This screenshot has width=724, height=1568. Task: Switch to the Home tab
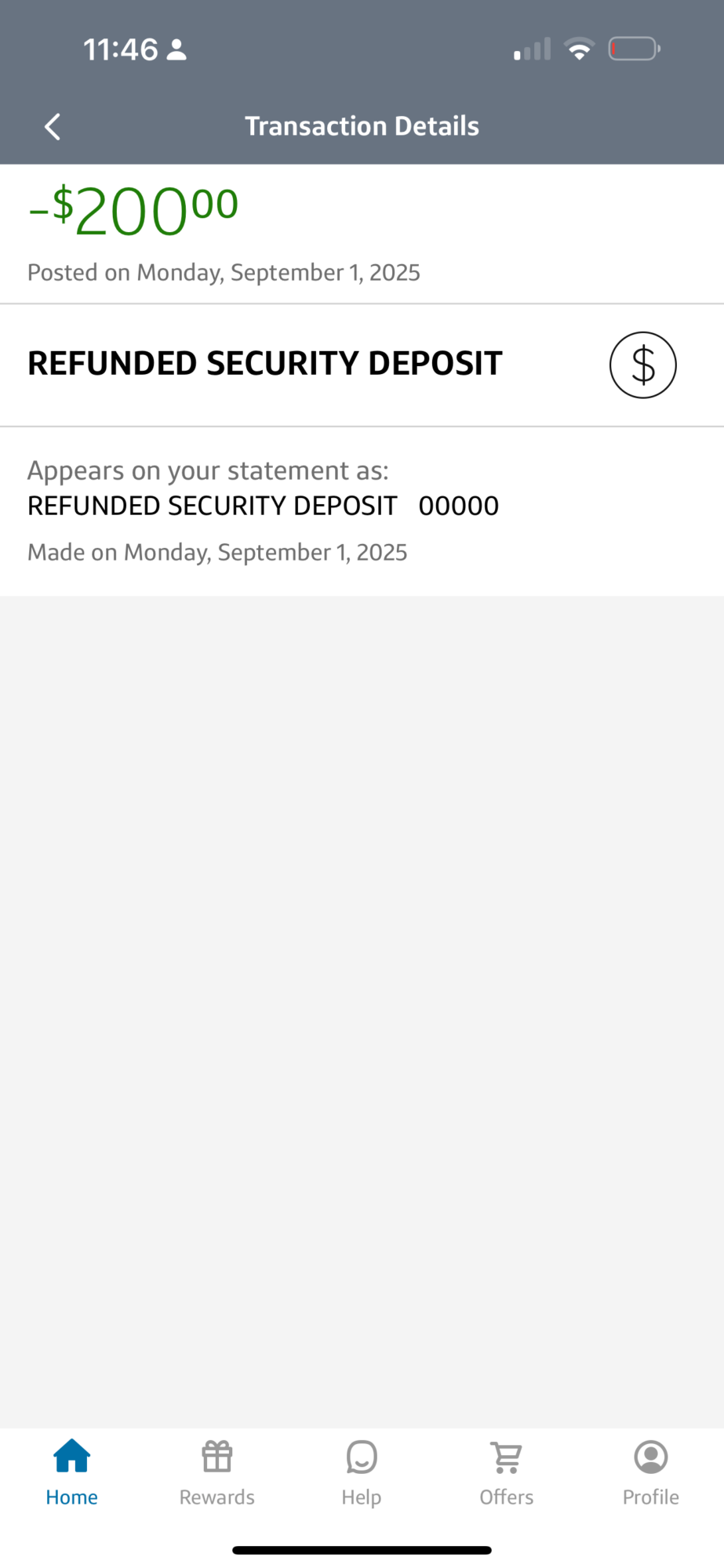click(71, 1472)
